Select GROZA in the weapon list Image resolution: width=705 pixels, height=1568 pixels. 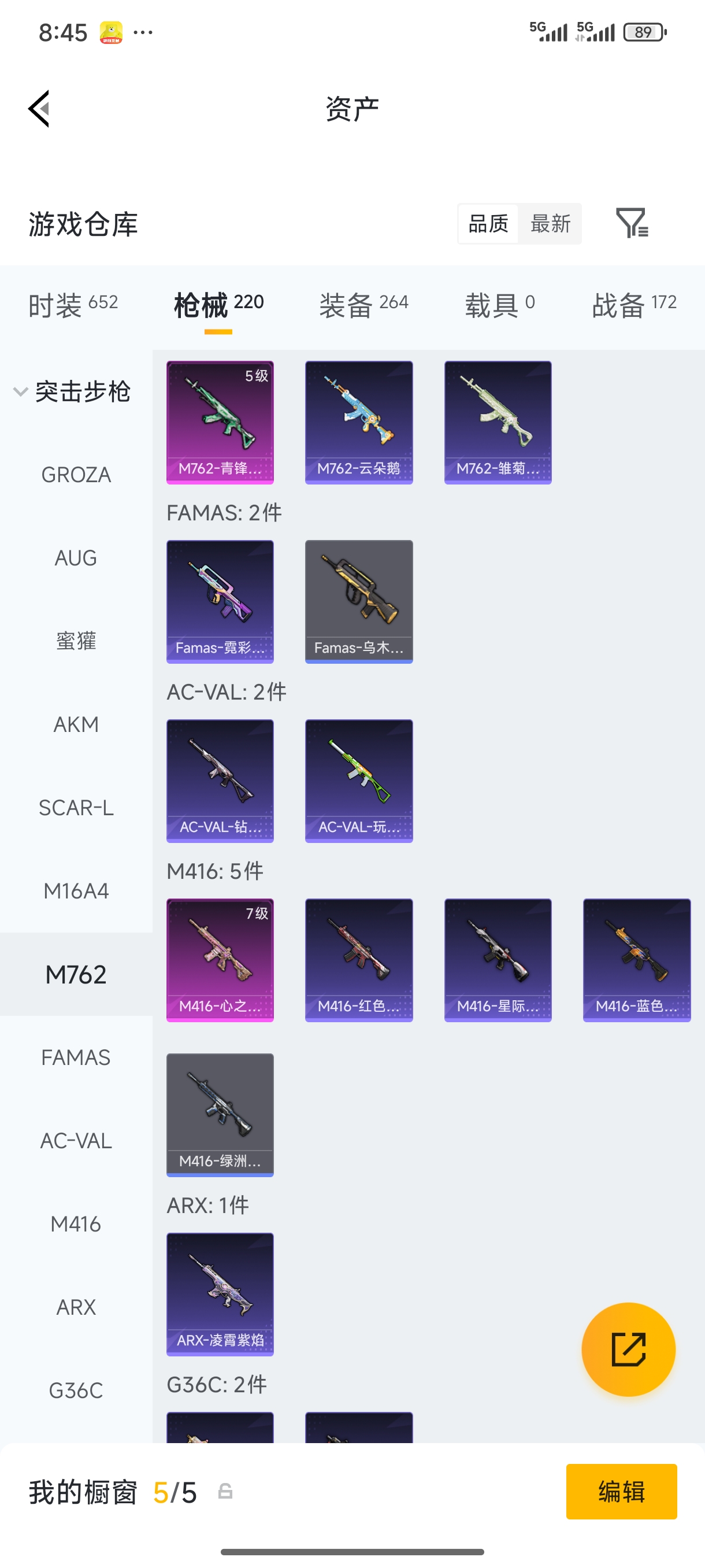point(76,475)
